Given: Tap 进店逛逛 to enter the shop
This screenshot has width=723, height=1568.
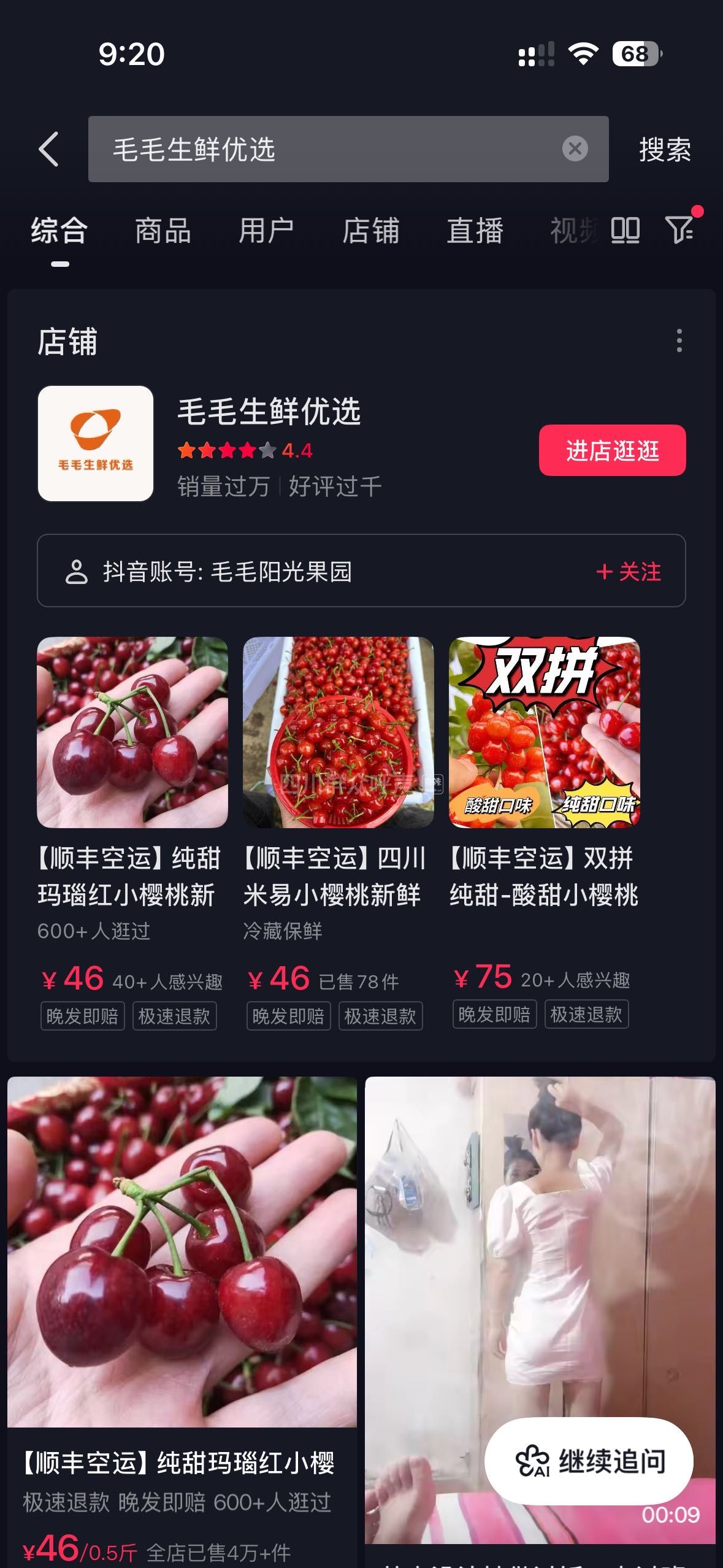Looking at the screenshot, I should coord(612,450).
